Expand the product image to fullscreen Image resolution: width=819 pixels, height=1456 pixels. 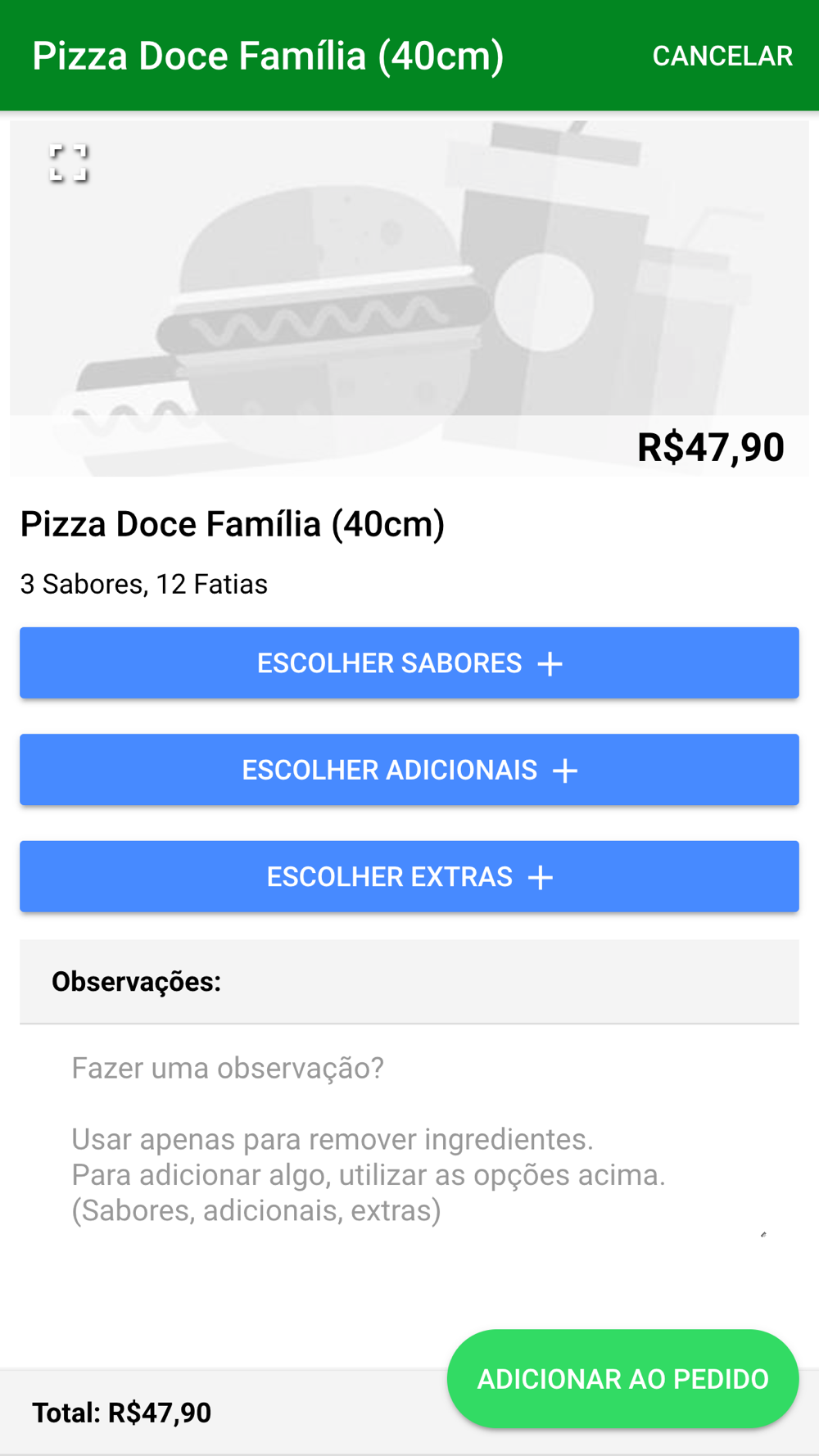click(69, 163)
